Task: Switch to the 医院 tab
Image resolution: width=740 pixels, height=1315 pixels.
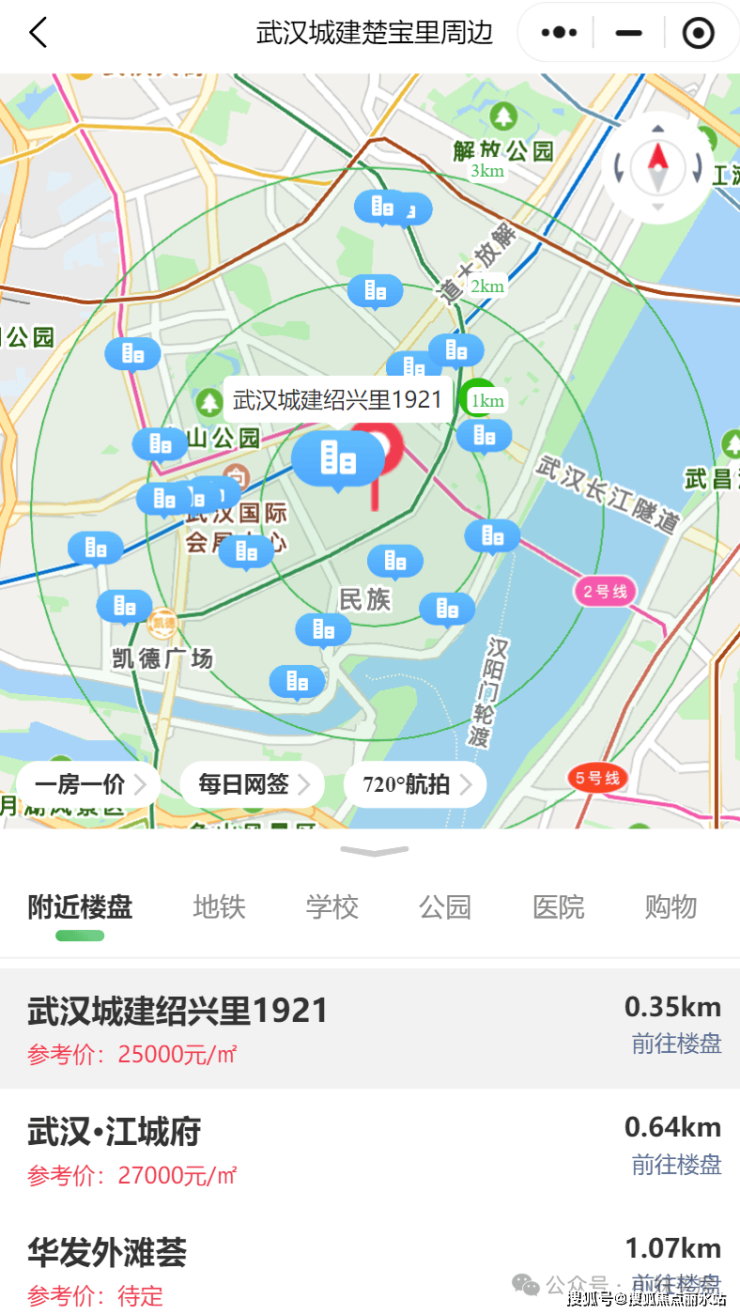Action: tap(558, 908)
